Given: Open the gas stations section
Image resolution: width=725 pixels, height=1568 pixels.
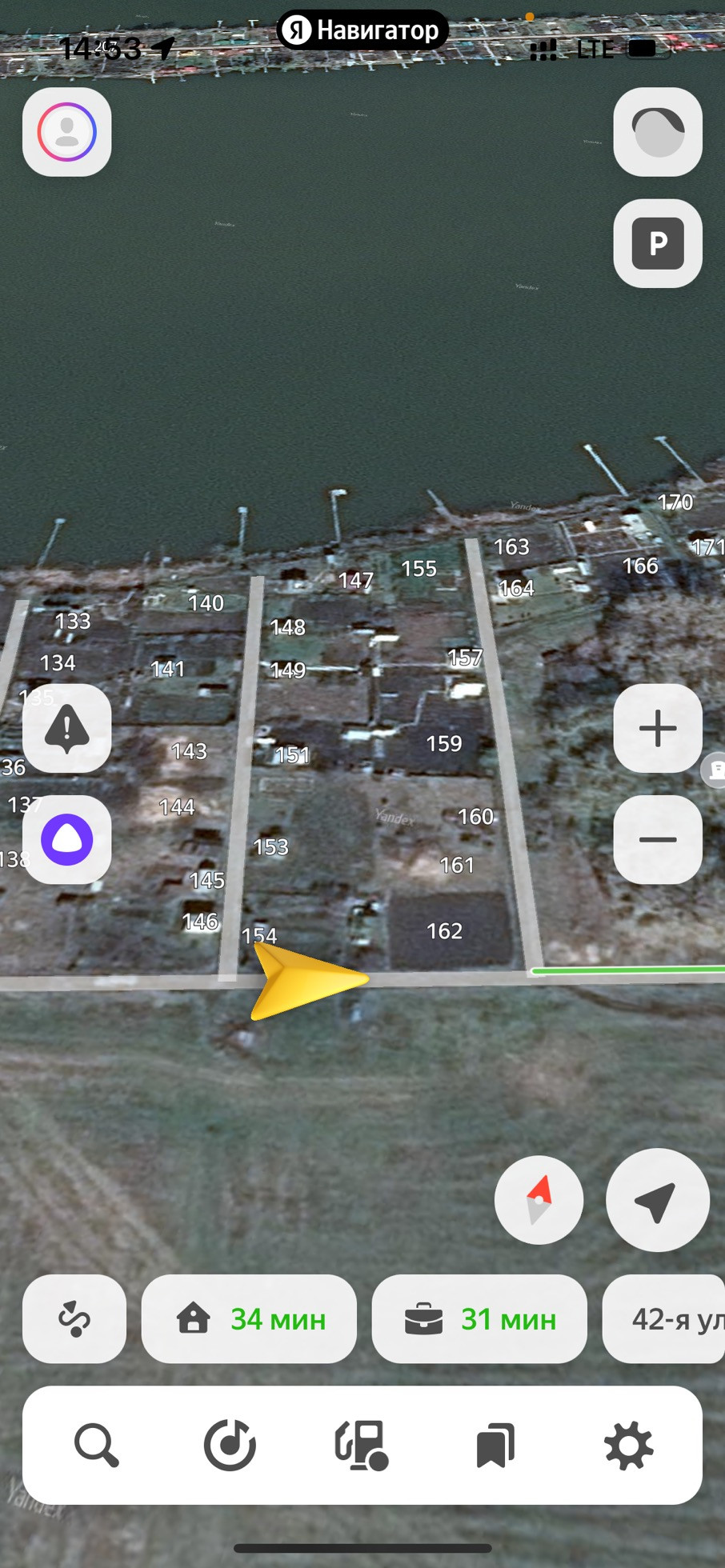Looking at the screenshot, I should (x=362, y=1445).
